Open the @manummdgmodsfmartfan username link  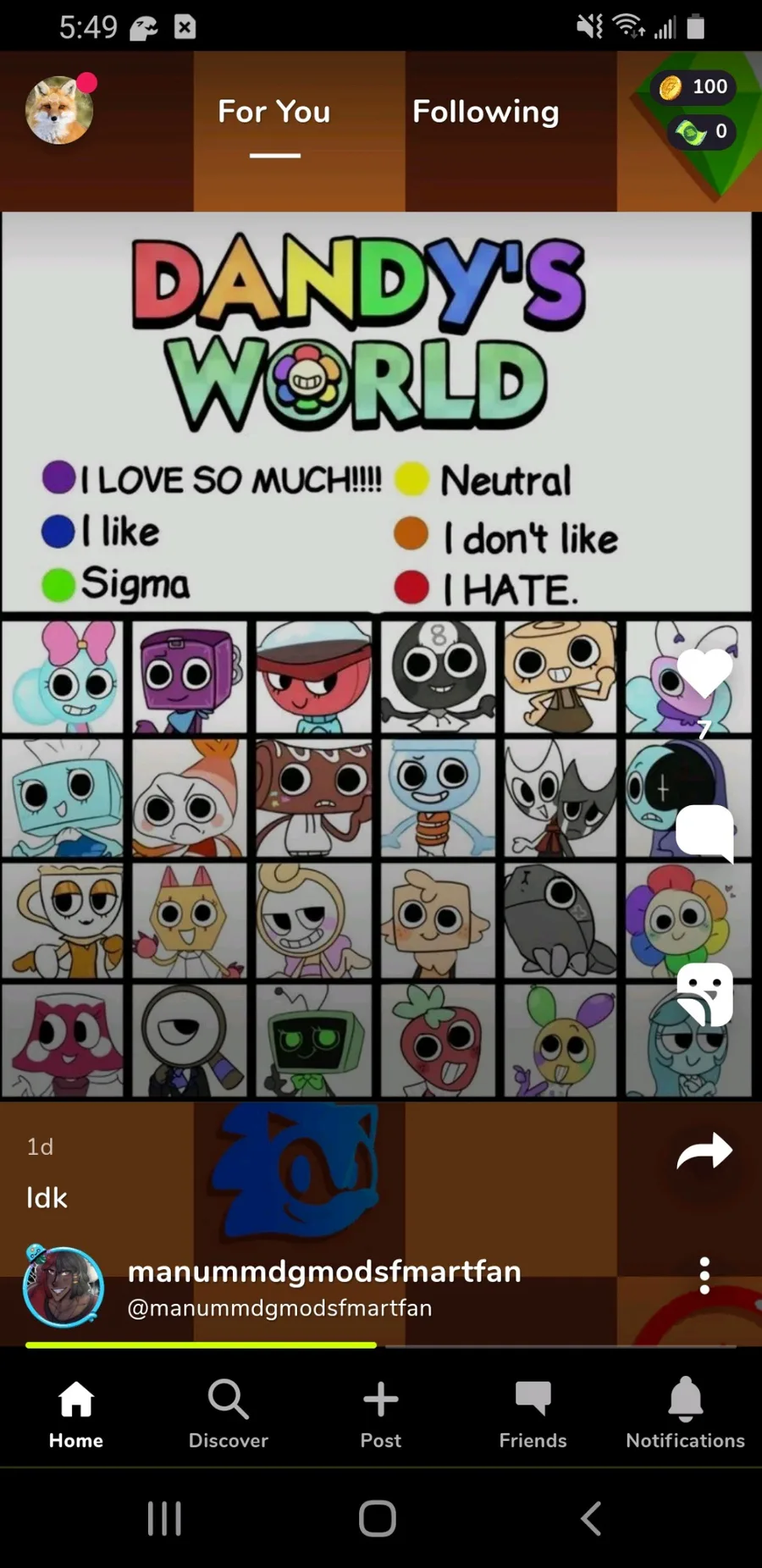pyautogui.click(x=279, y=1308)
